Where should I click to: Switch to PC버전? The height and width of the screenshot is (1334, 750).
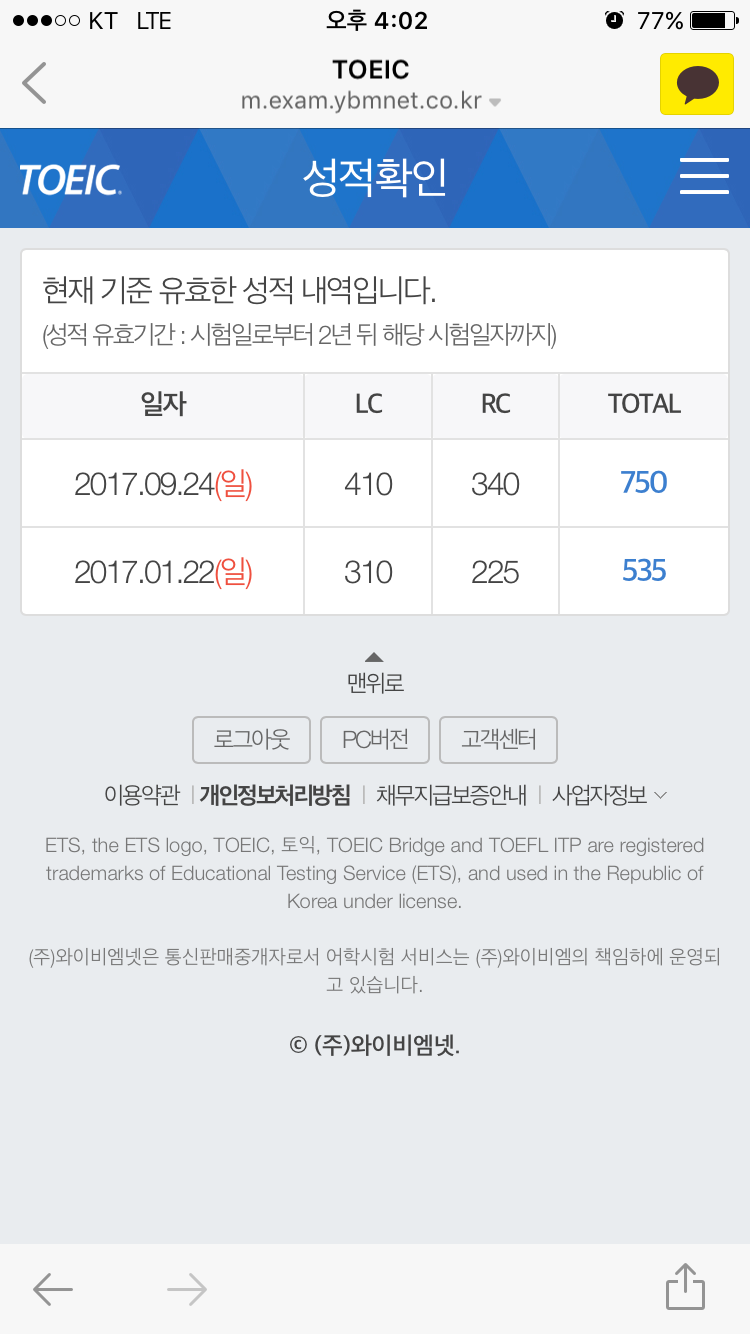375,740
